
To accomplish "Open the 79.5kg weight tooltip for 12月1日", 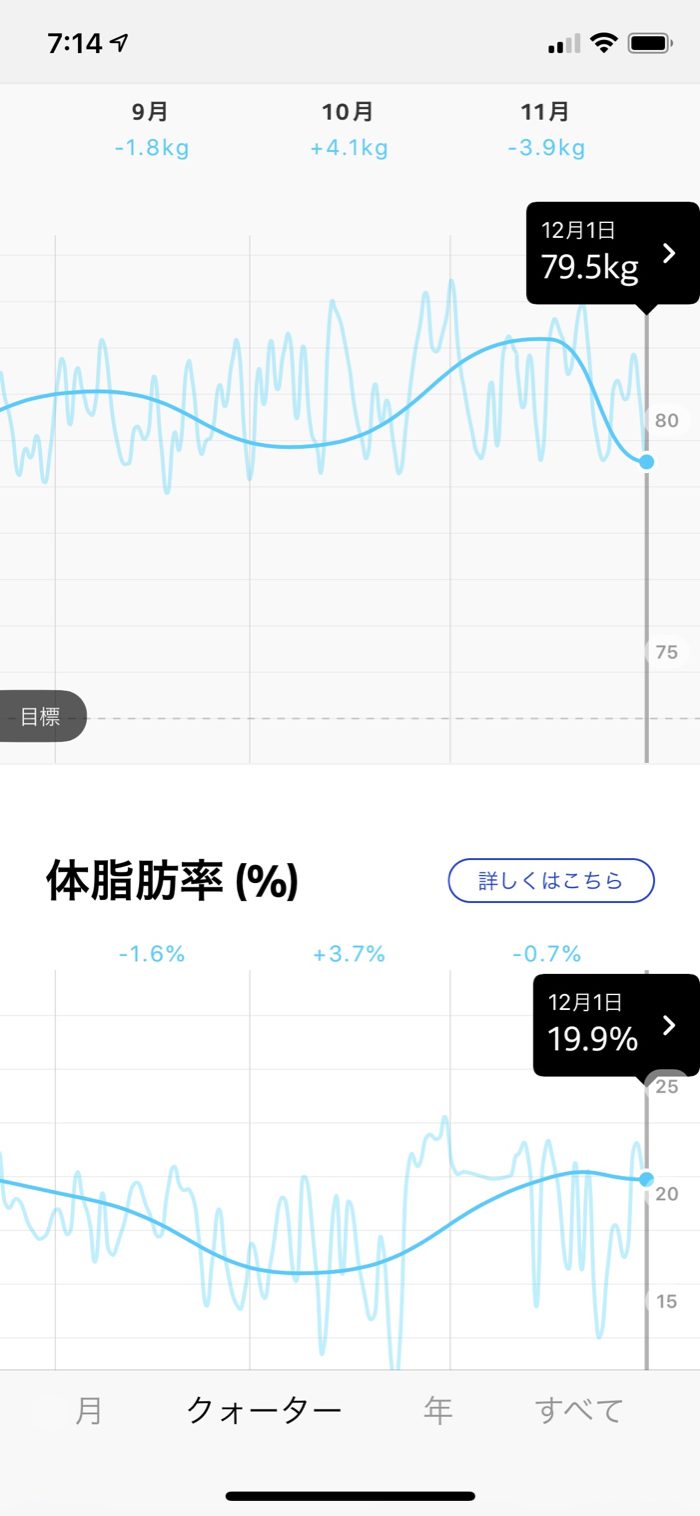I will coord(612,254).
